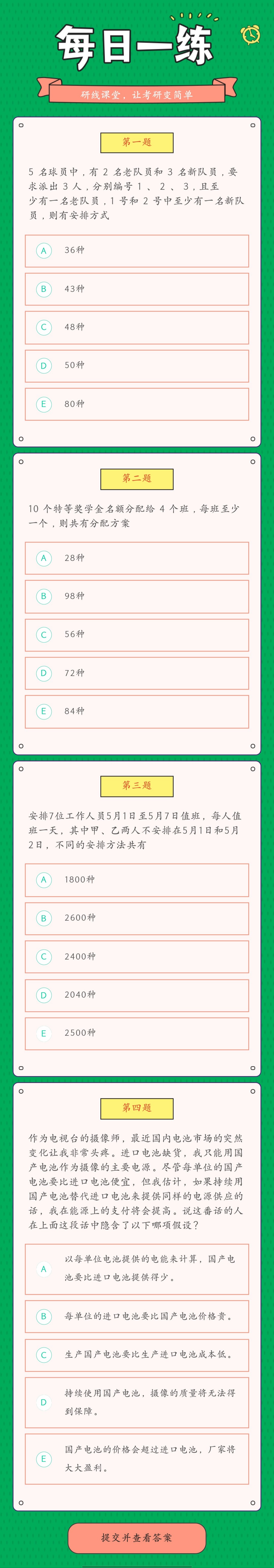274x1568 pixels.
Task: Select option A about 国产电池提供电能少
Action: [x=137, y=1269]
